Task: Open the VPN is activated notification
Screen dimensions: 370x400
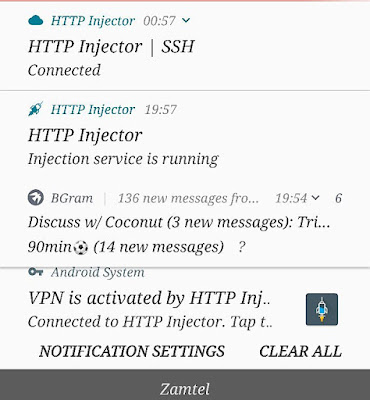Action: pos(185,302)
